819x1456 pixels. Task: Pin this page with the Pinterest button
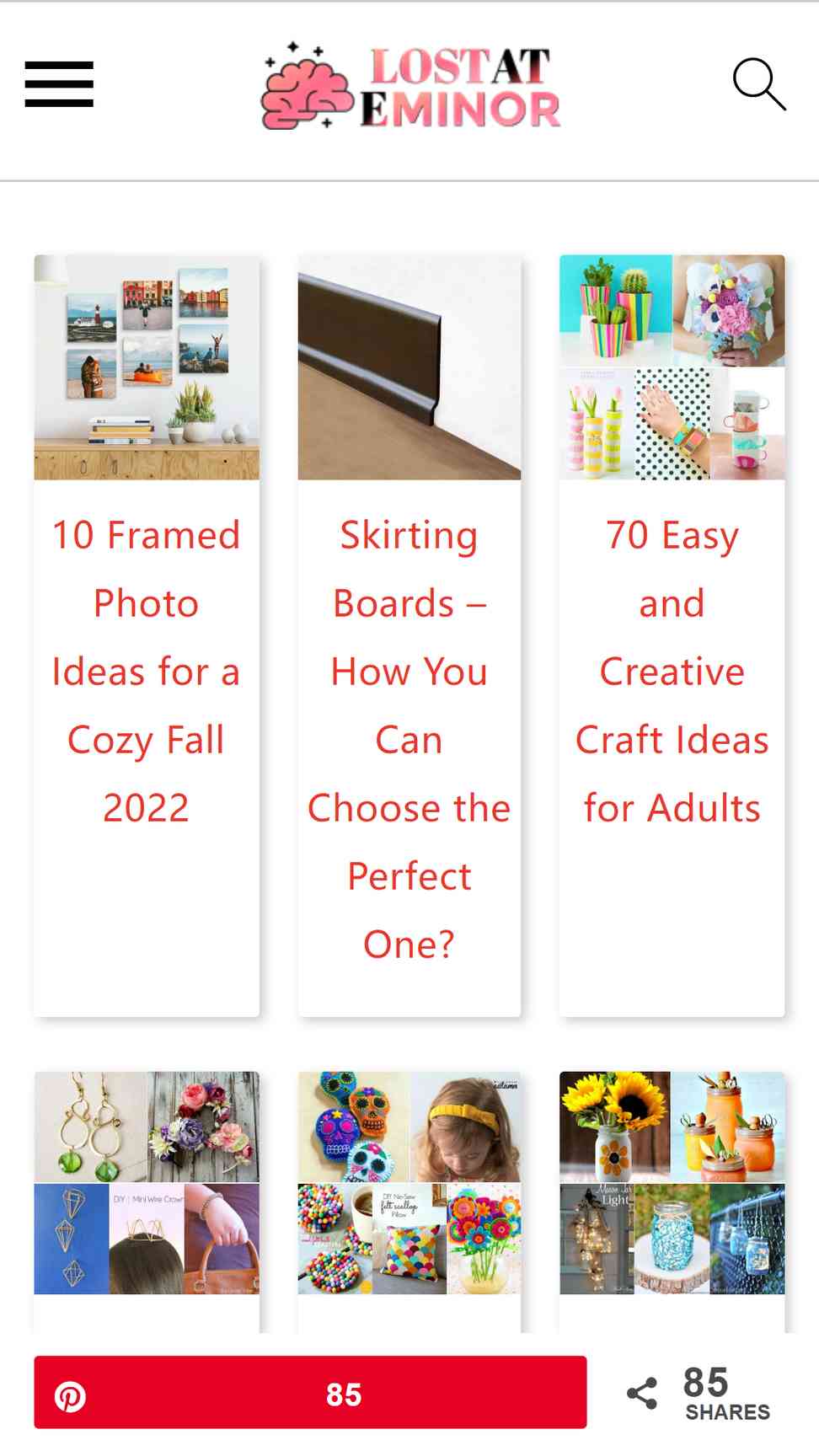[x=310, y=1393]
